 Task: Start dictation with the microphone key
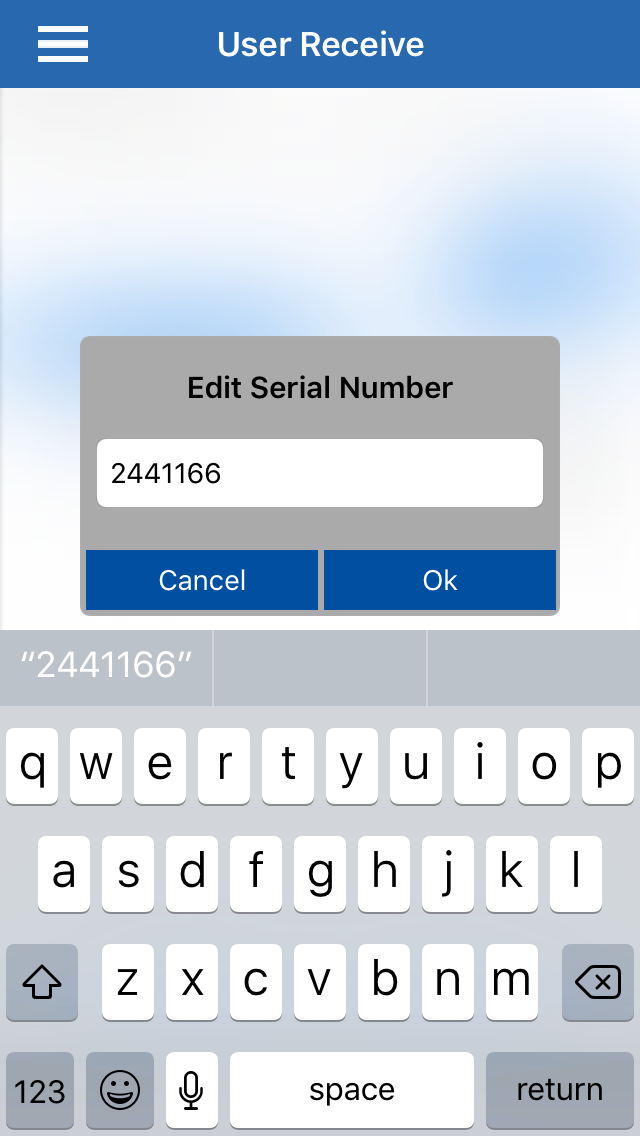click(x=192, y=1090)
